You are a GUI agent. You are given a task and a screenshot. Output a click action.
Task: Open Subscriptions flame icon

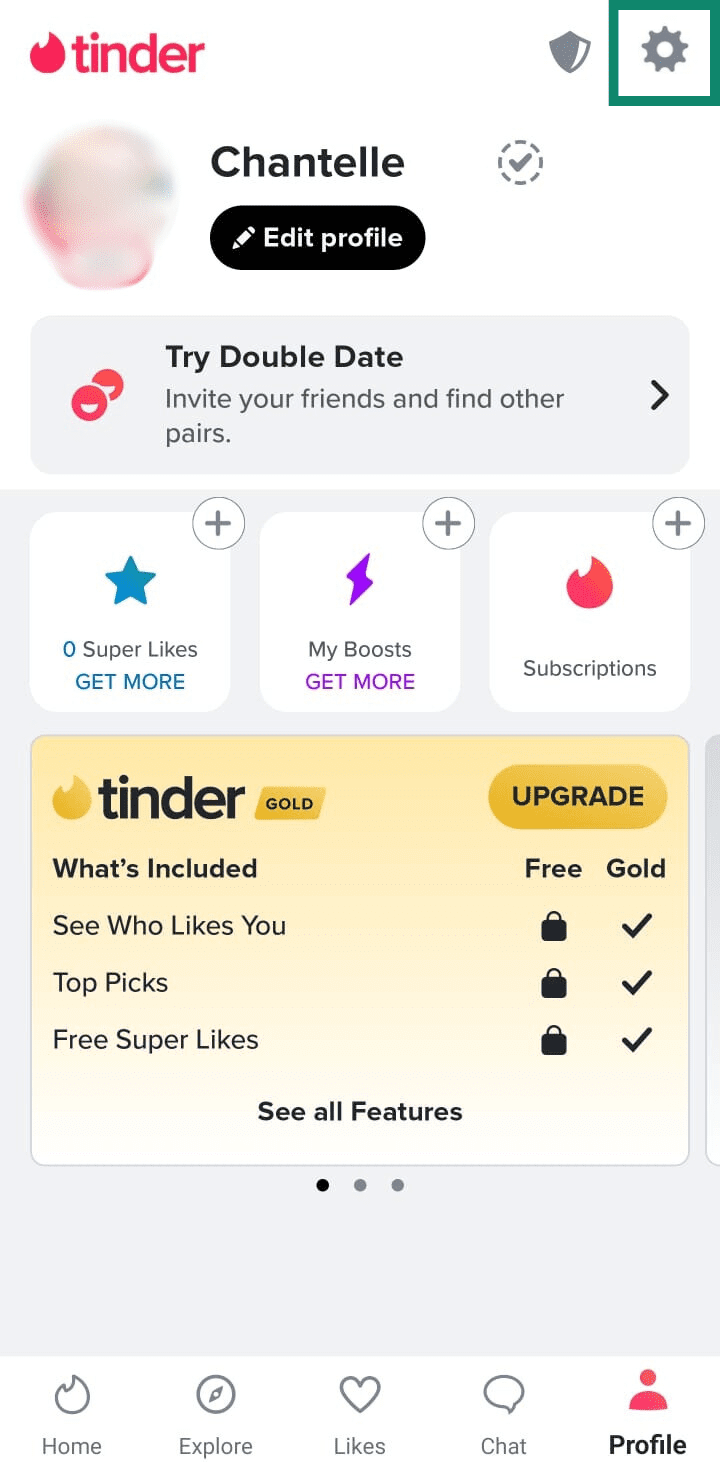point(589,580)
